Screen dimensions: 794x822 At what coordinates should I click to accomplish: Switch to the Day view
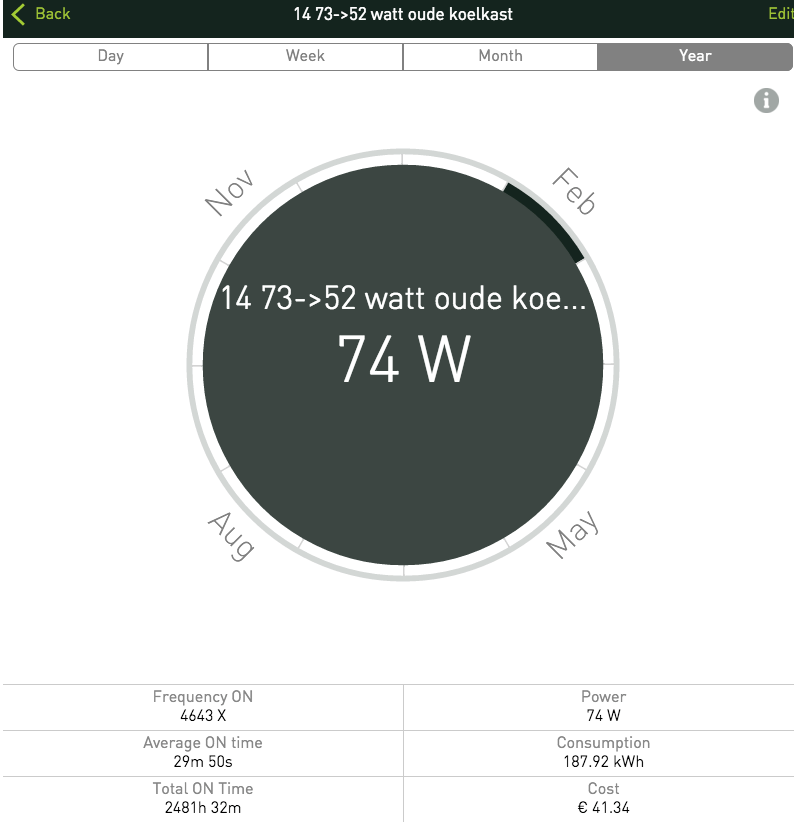(110, 56)
